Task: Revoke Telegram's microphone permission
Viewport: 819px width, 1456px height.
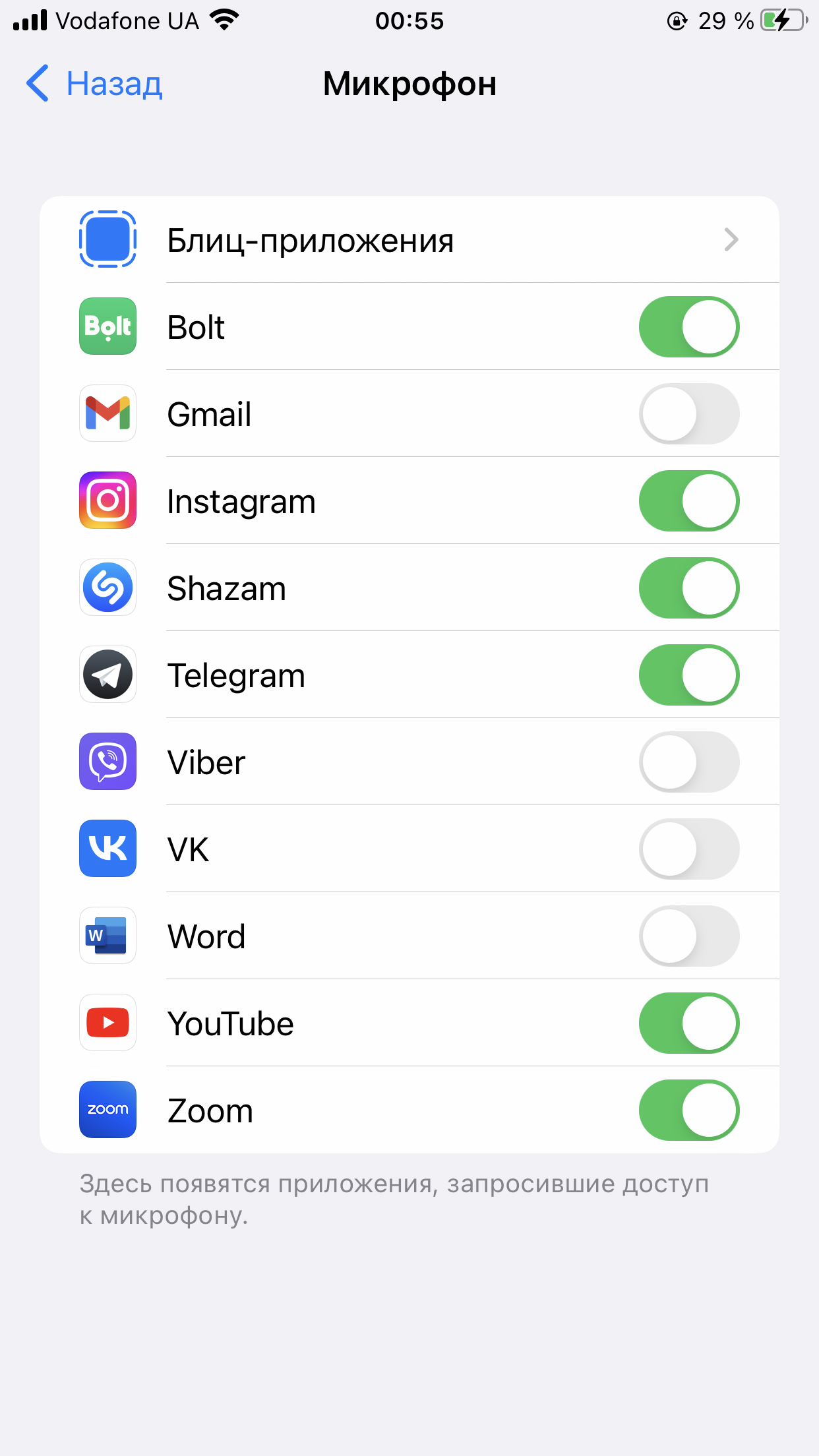Action: tap(688, 675)
